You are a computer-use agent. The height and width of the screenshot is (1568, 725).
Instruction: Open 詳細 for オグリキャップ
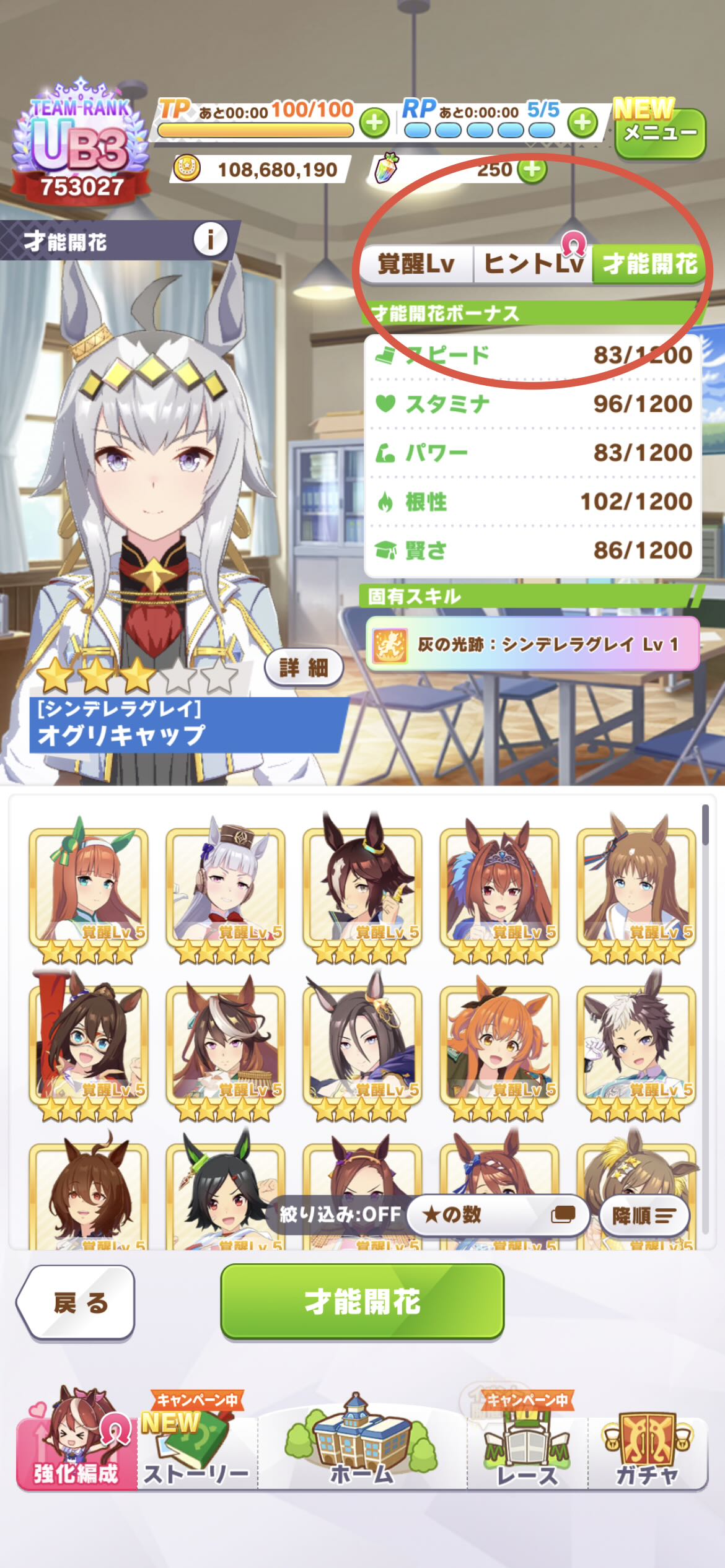pos(304,668)
